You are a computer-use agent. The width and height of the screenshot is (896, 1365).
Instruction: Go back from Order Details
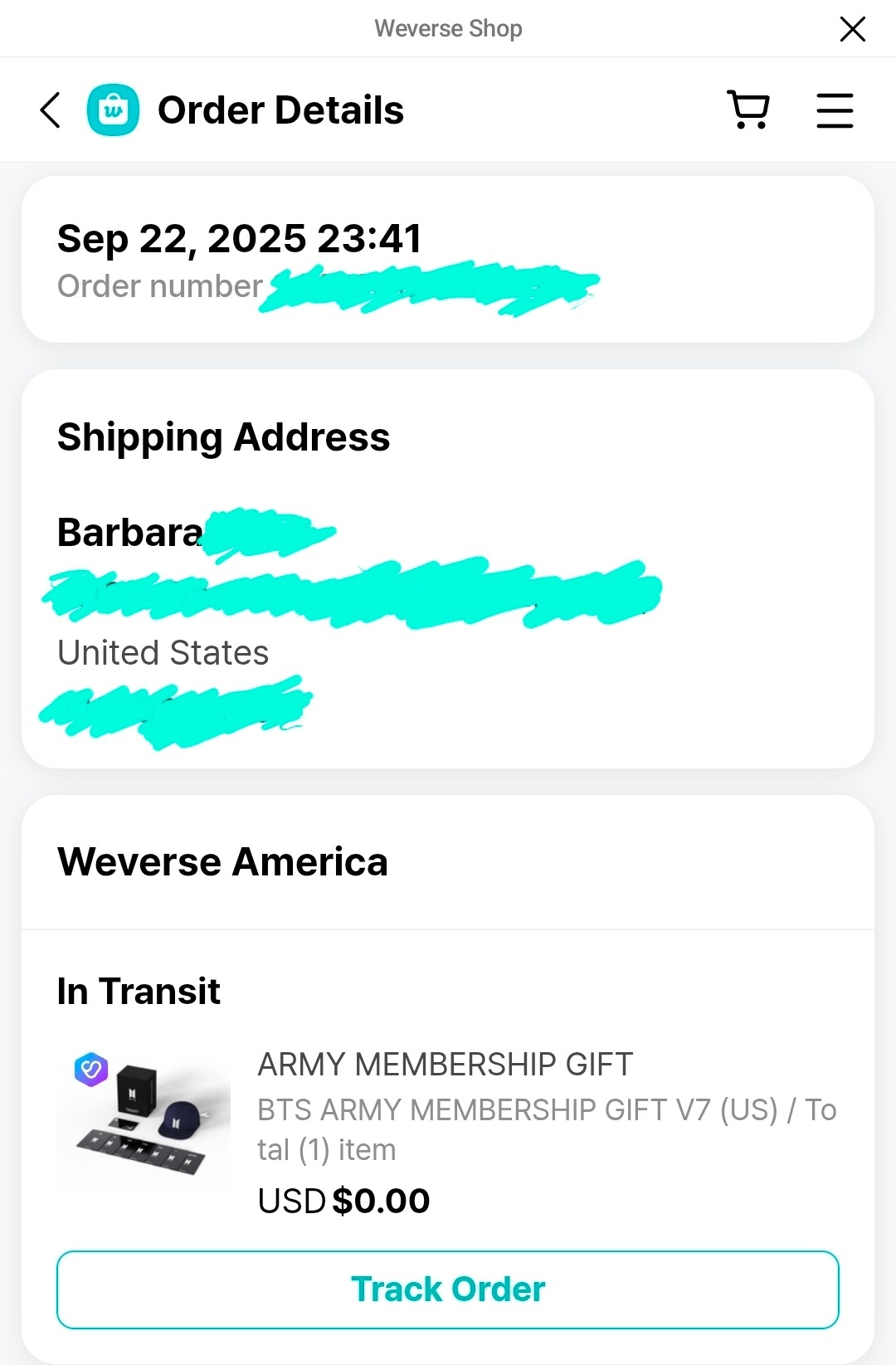[x=51, y=110]
